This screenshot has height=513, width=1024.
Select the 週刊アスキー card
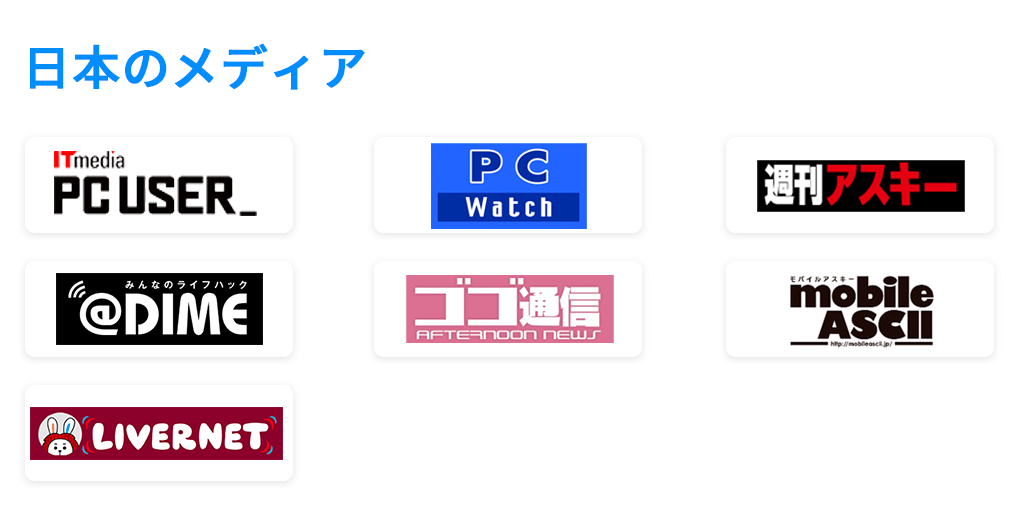point(860,185)
